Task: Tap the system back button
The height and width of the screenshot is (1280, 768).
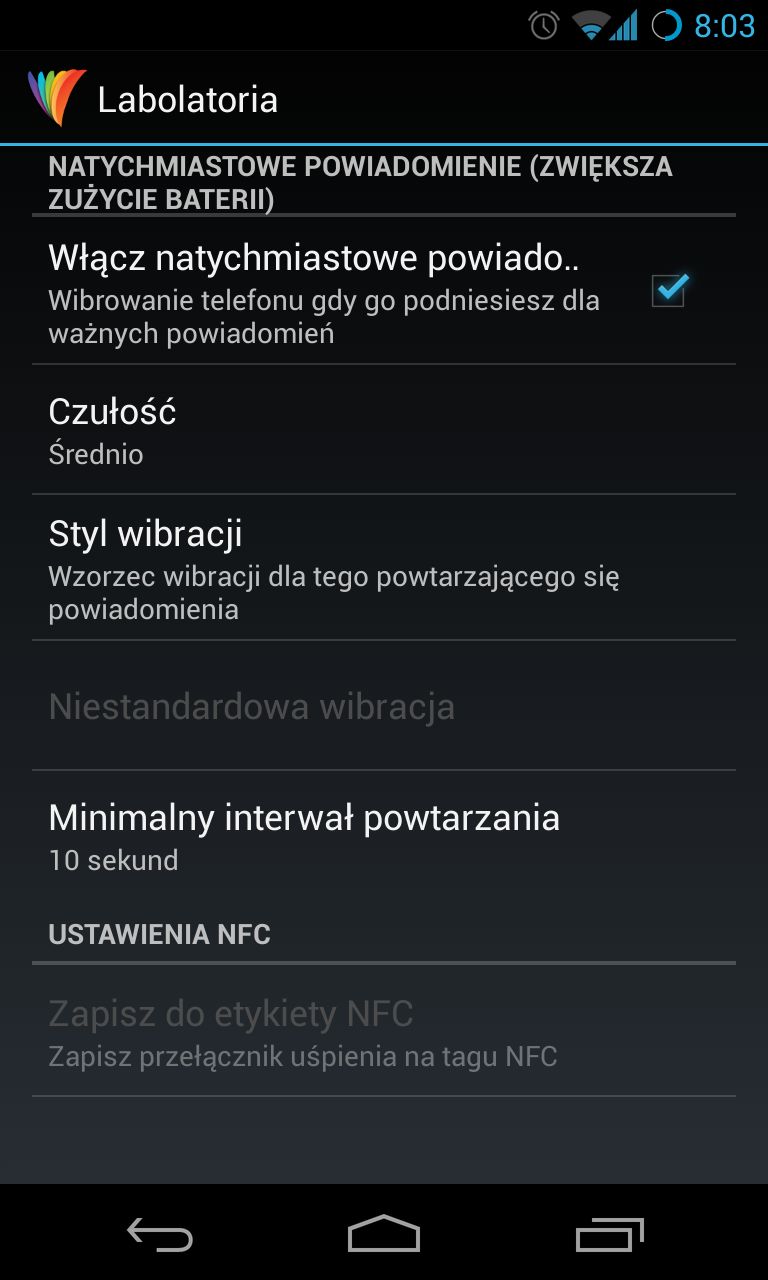Action: (x=160, y=1234)
